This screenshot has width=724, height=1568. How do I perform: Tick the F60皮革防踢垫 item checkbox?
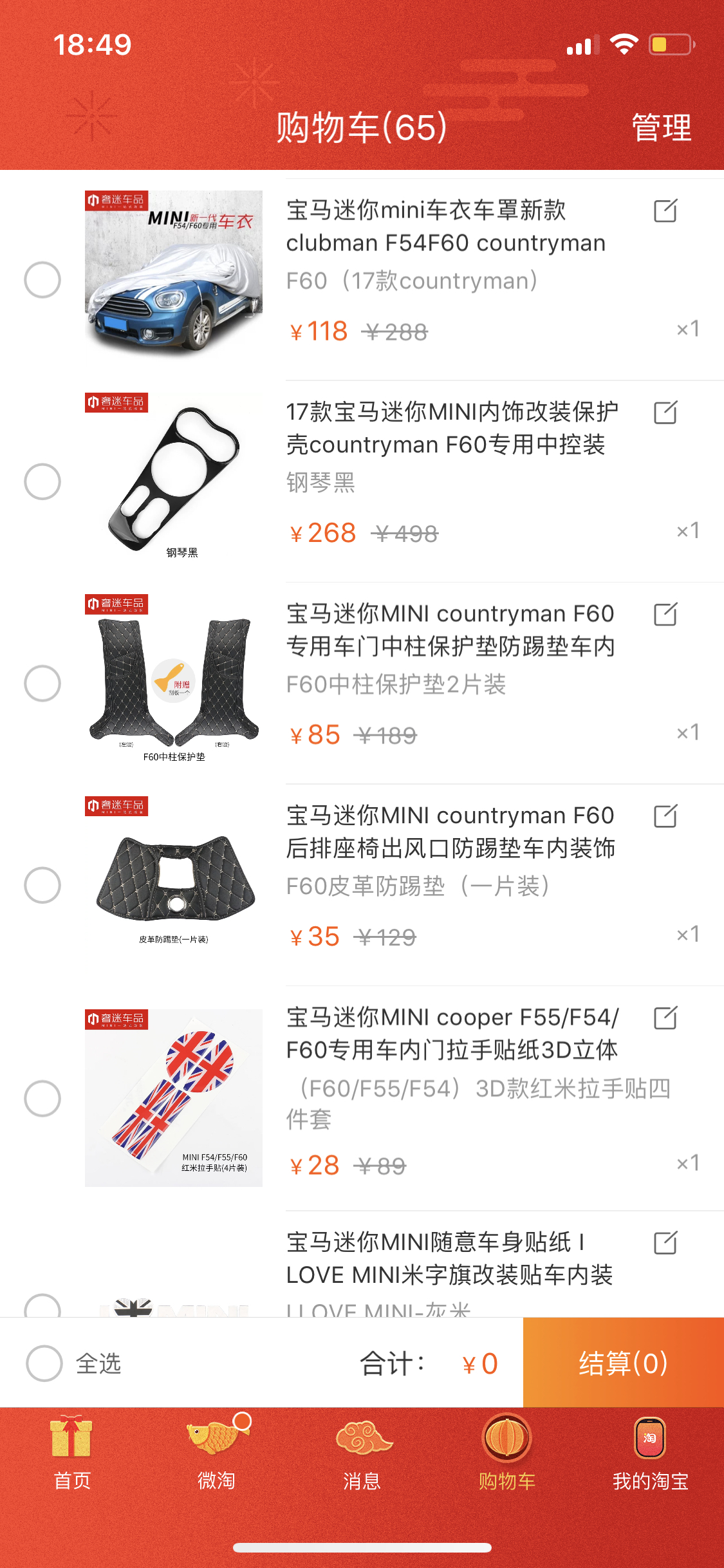tap(42, 885)
